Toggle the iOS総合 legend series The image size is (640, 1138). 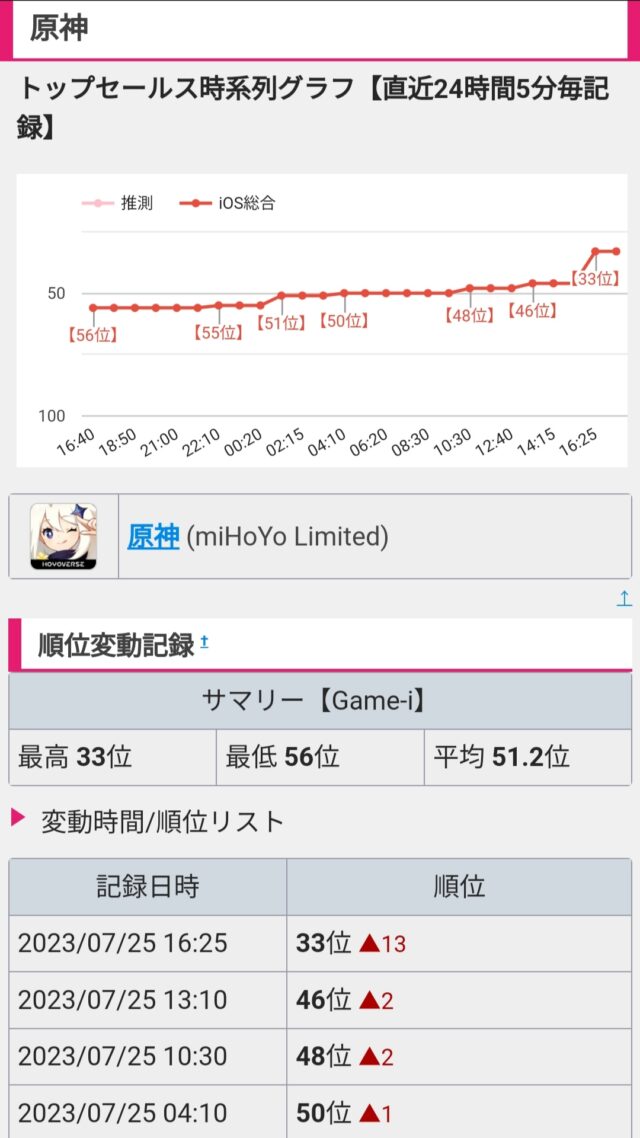click(228, 203)
